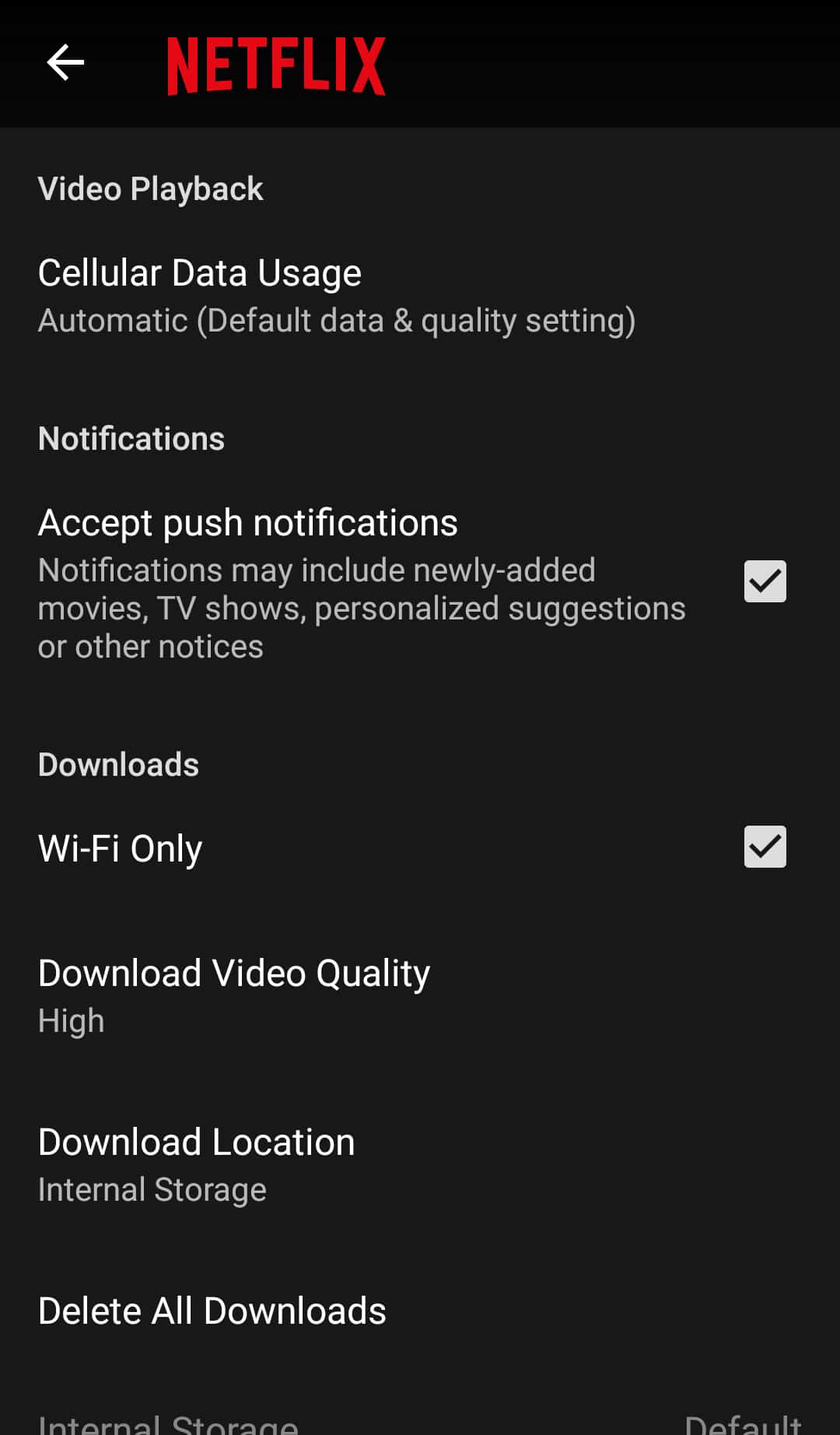Uncheck Accept push notifications checkbox

(x=765, y=581)
